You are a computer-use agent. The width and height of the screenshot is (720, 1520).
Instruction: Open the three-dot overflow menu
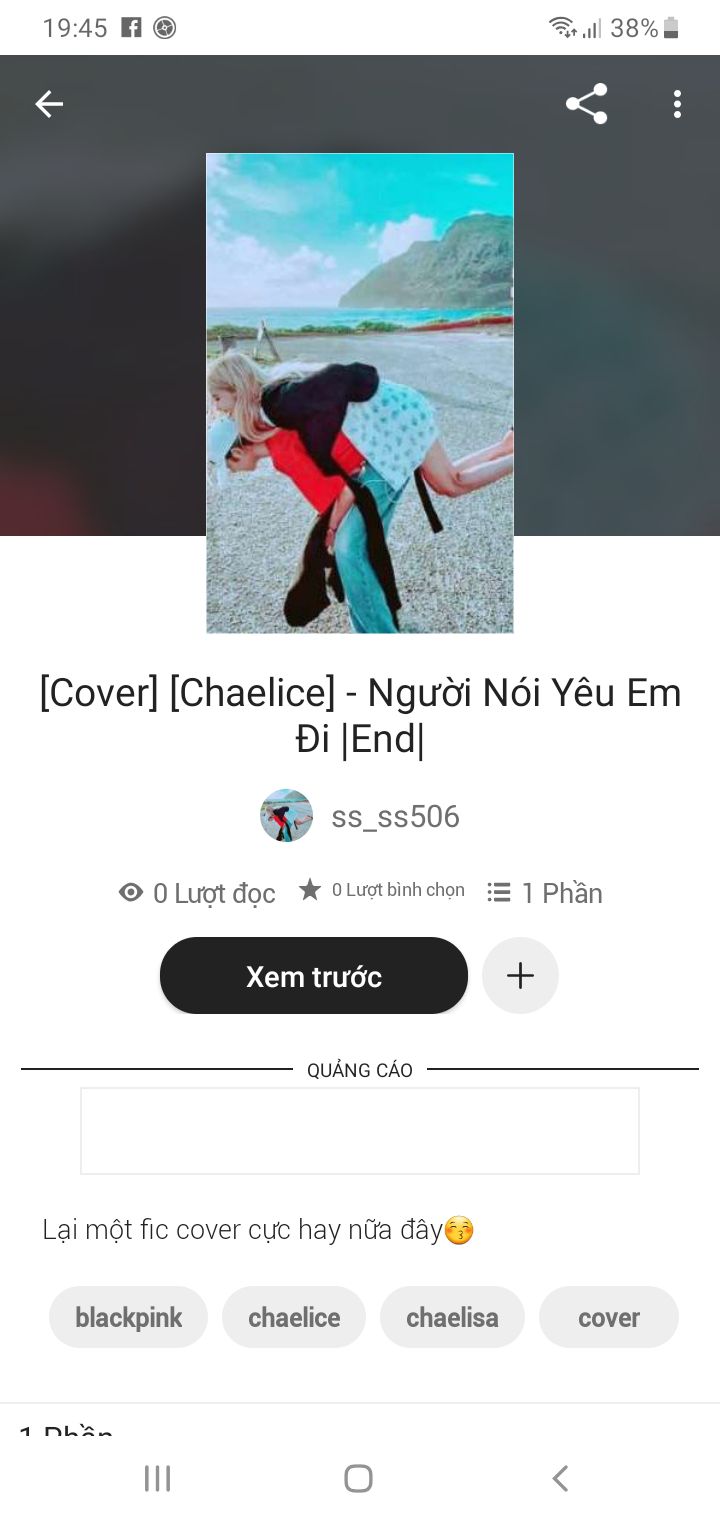point(677,104)
